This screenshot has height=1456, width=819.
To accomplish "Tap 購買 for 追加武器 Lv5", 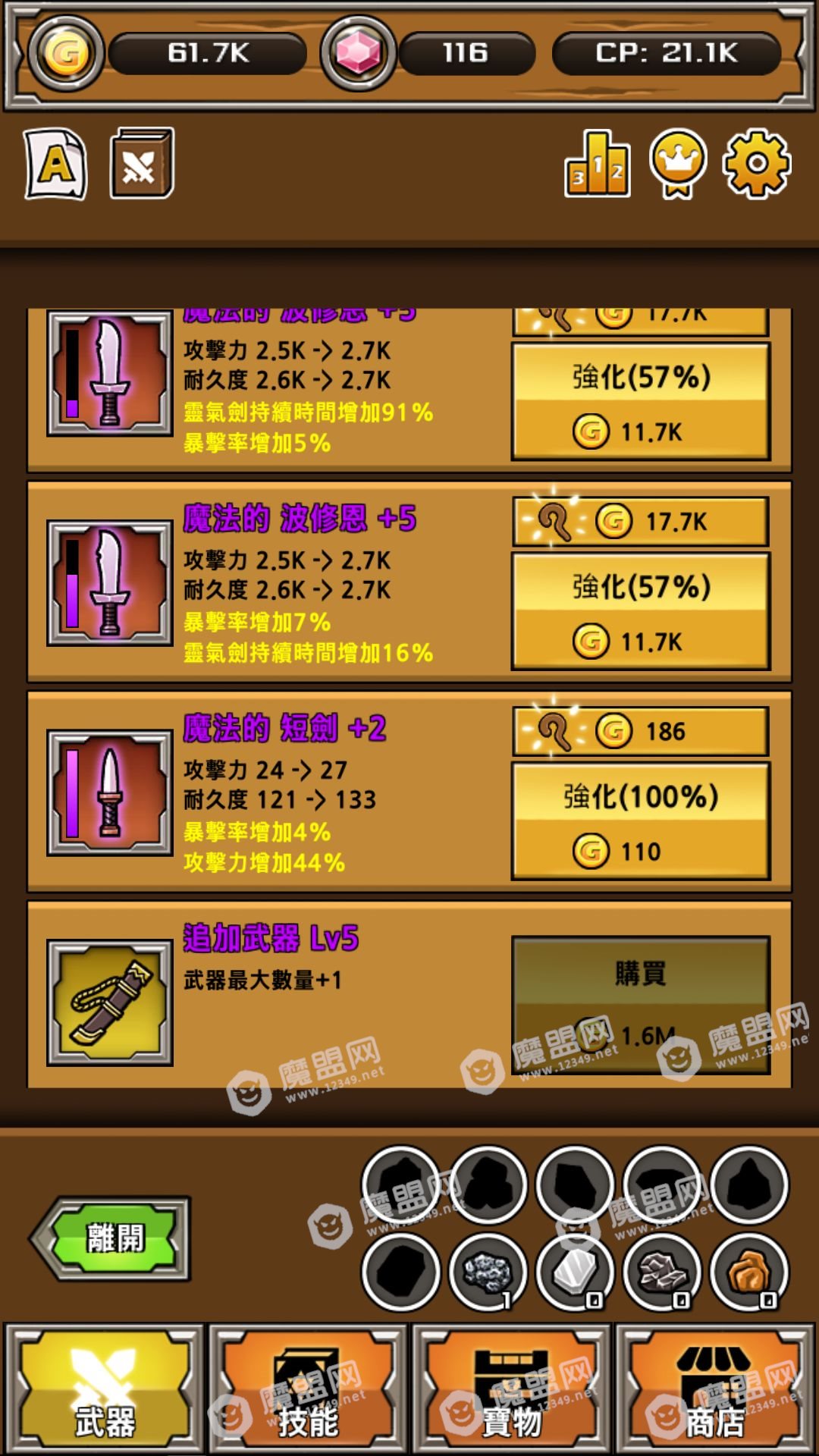I will point(641,1004).
